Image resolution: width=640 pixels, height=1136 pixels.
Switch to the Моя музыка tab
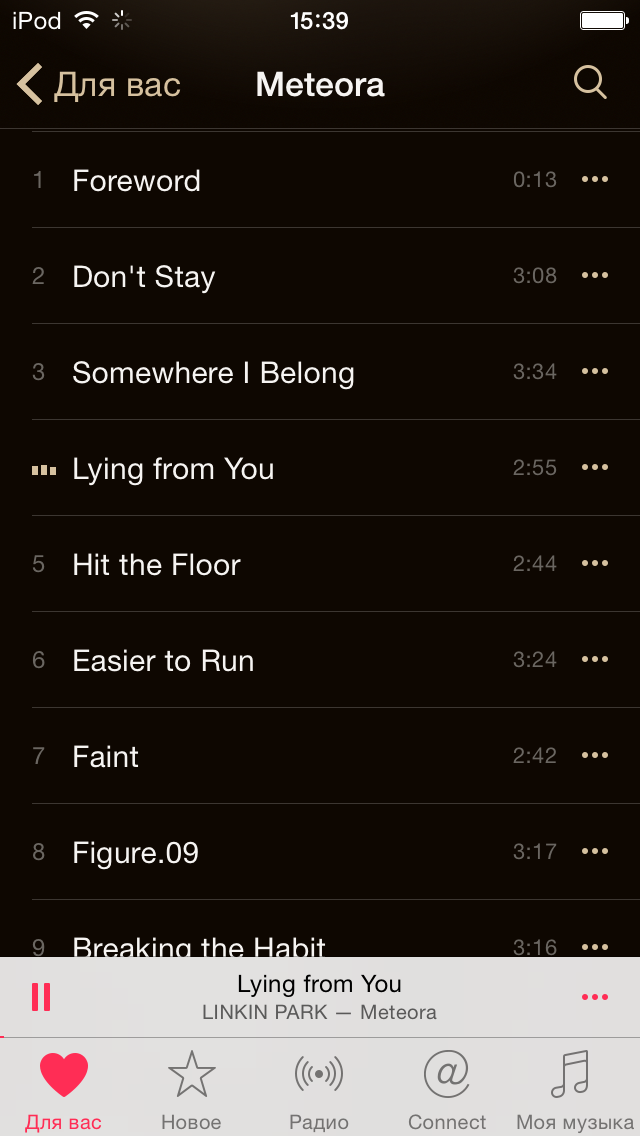(575, 1089)
